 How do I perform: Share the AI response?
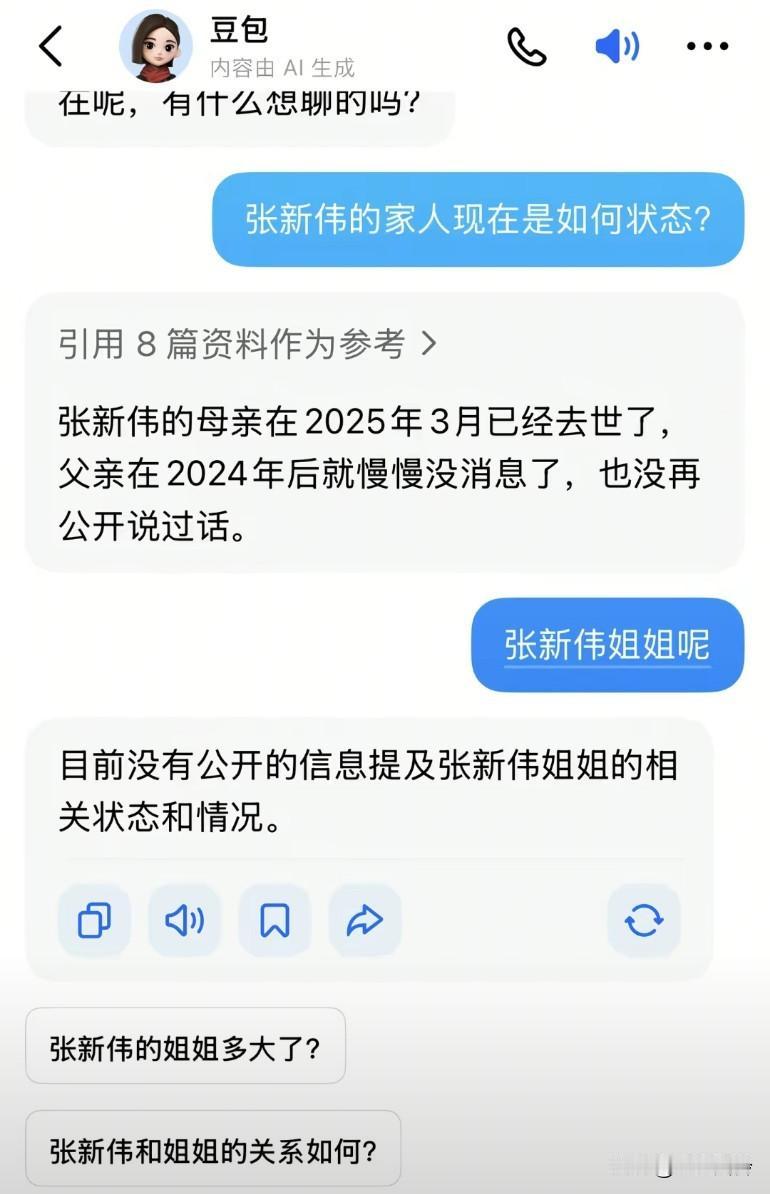tap(364, 920)
